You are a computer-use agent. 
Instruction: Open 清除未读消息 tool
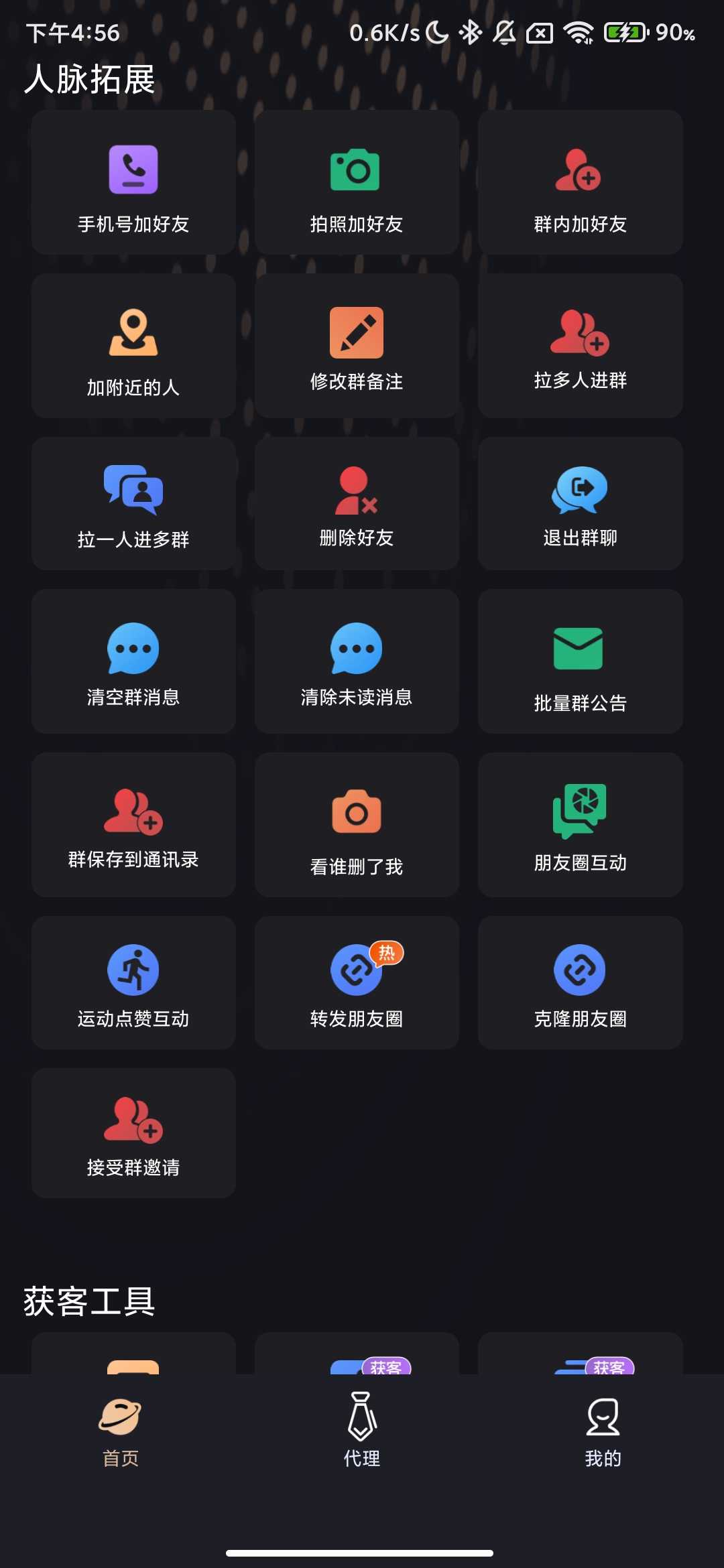357,661
